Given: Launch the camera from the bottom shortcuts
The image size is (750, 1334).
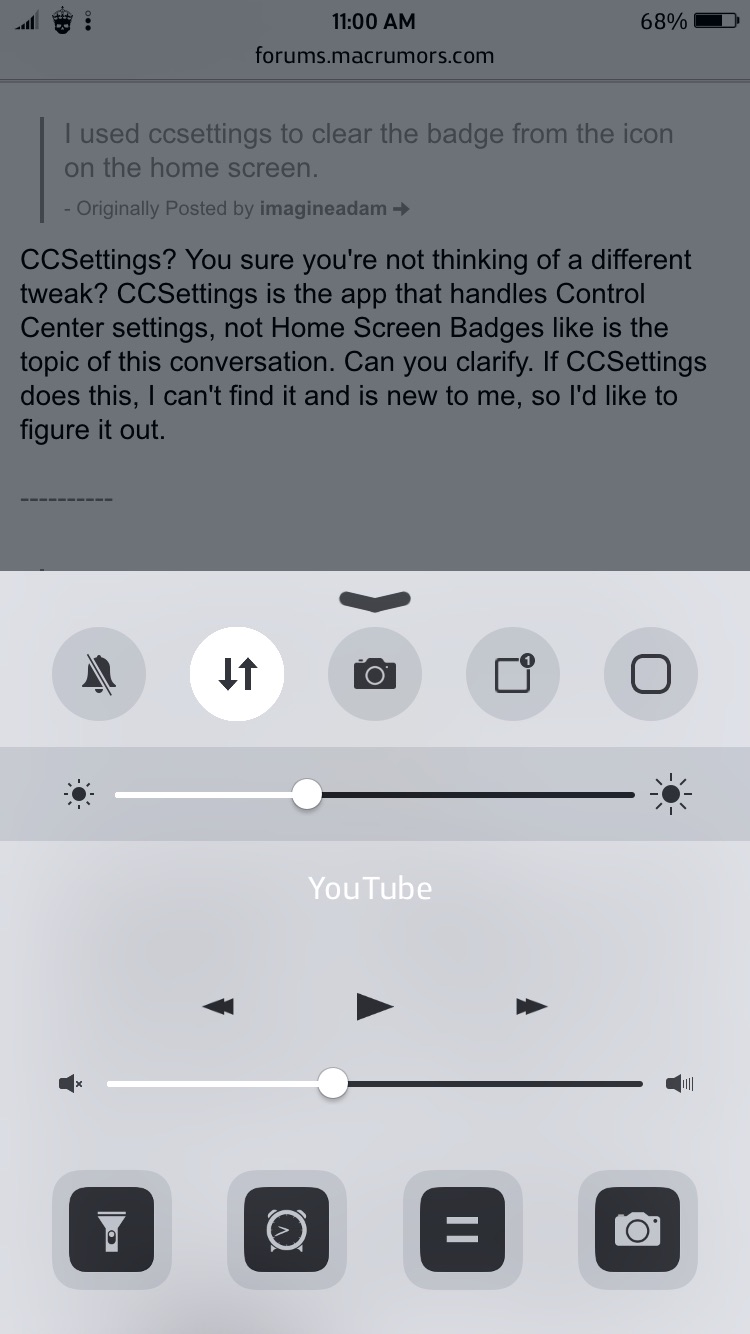Looking at the screenshot, I should pyautogui.click(x=638, y=1229).
